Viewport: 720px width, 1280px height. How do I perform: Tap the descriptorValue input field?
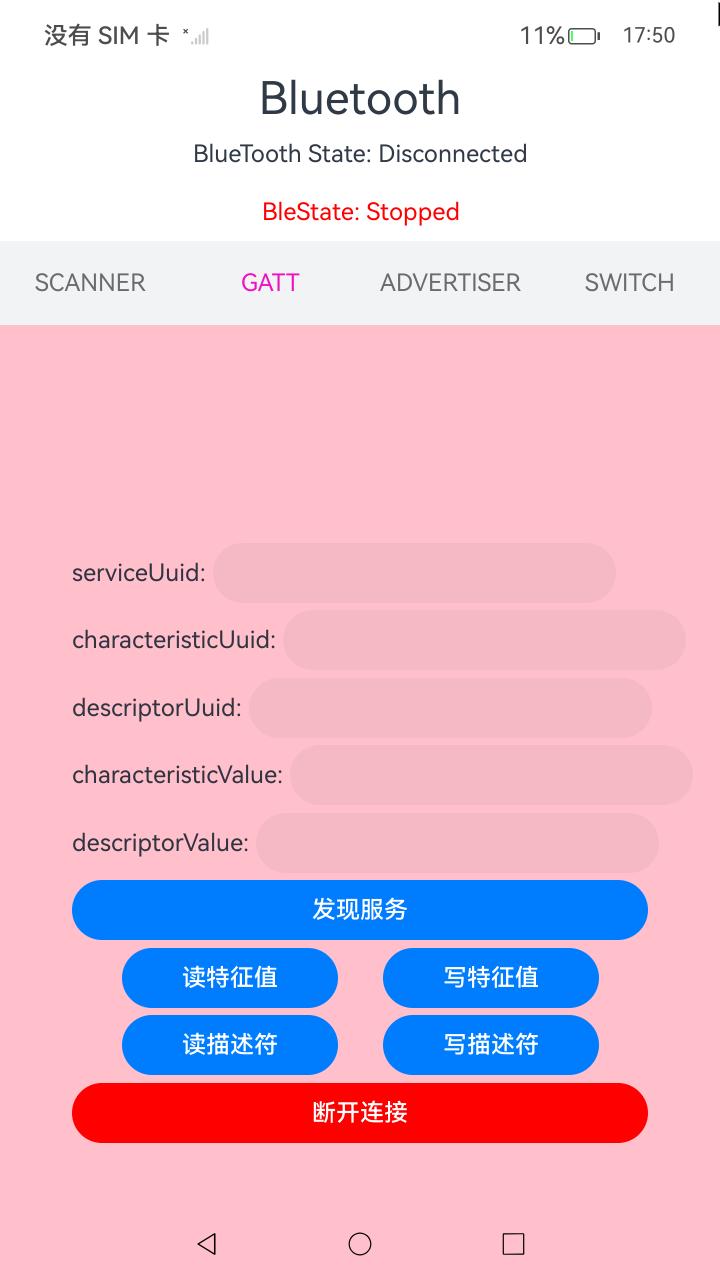coord(457,843)
